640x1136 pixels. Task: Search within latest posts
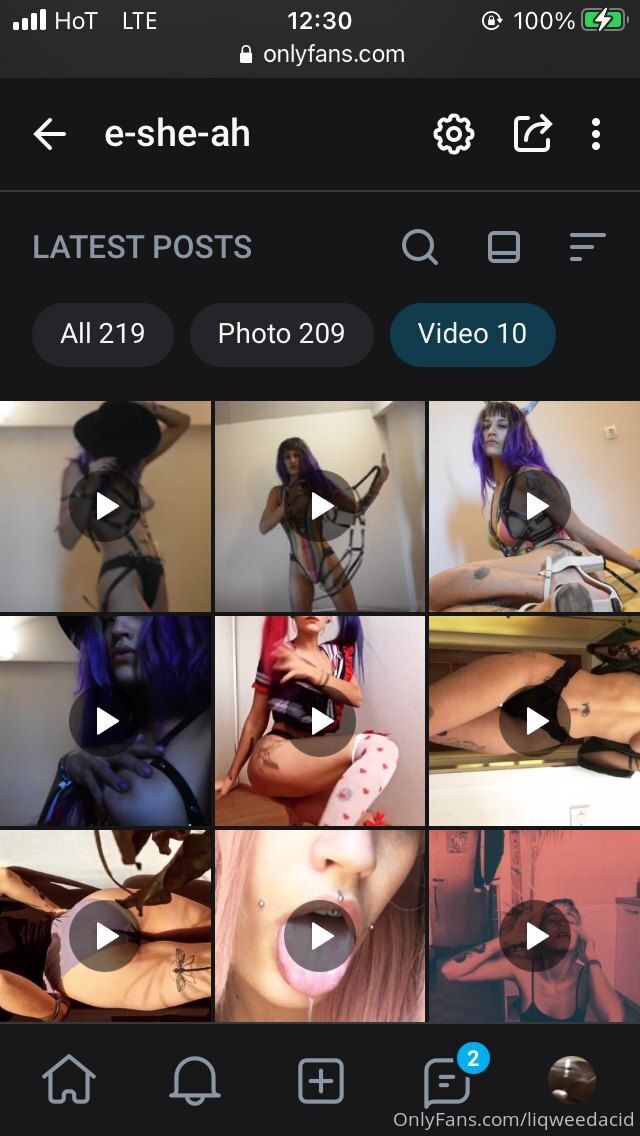420,247
